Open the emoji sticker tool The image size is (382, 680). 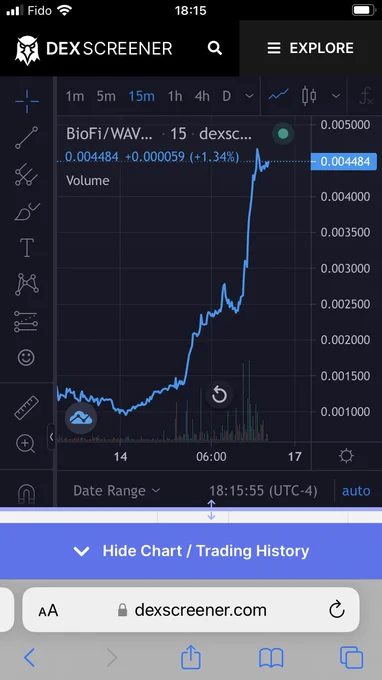tap(26, 358)
